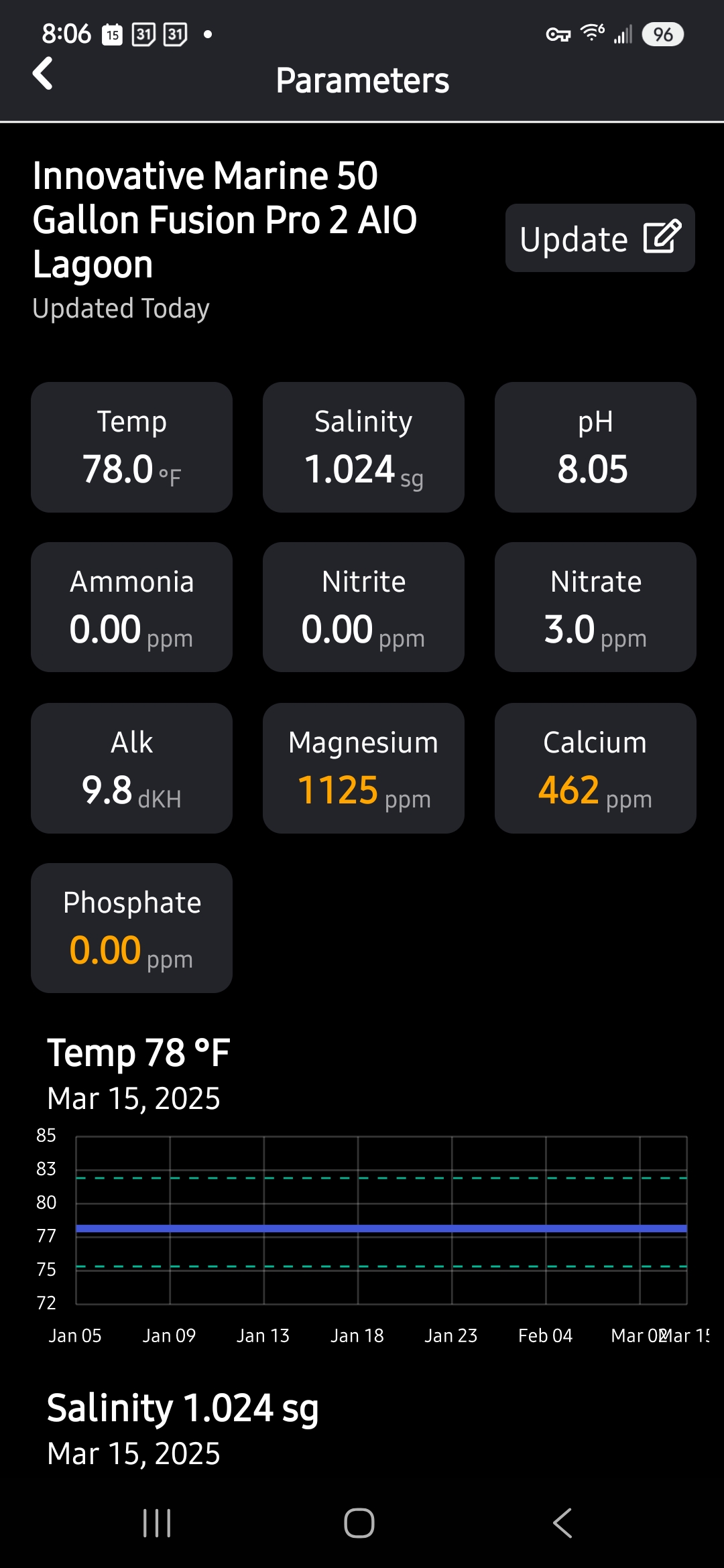Go to the system home screen
Image resolution: width=724 pixels, height=1568 pixels.
click(x=359, y=1523)
